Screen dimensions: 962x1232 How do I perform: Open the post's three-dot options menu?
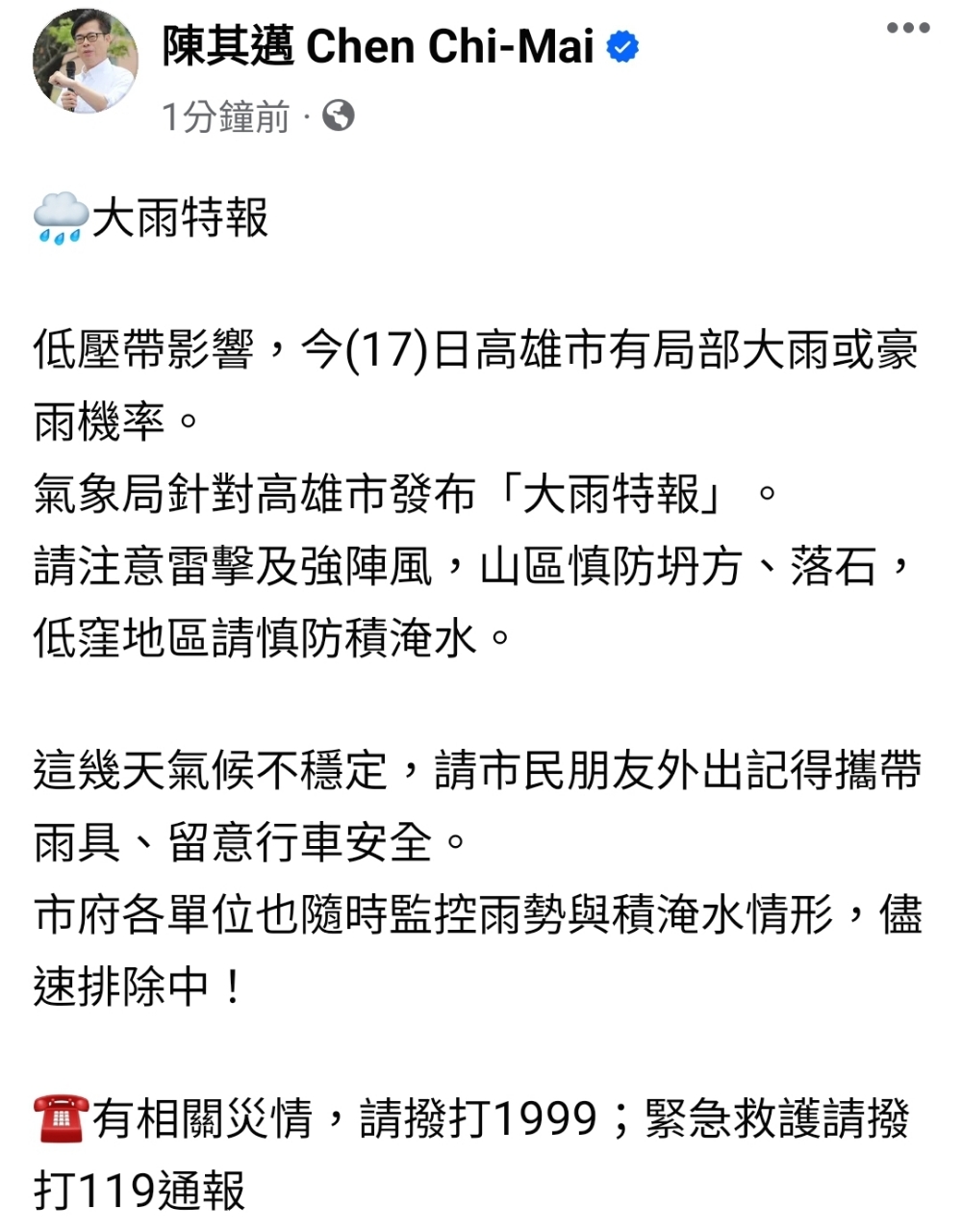[x=908, y=28]
